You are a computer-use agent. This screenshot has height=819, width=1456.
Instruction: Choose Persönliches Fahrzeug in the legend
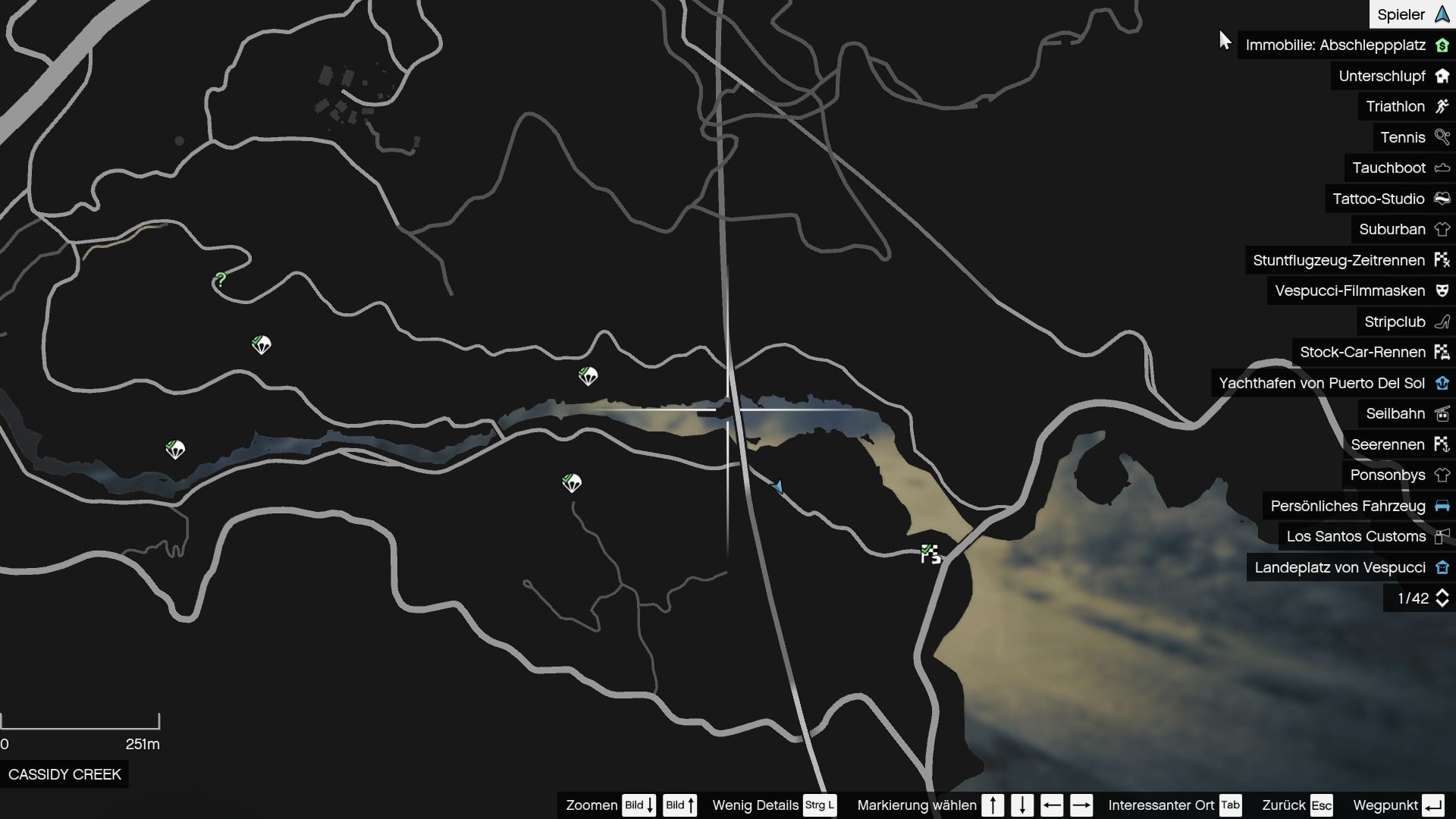click(1358, 506)
